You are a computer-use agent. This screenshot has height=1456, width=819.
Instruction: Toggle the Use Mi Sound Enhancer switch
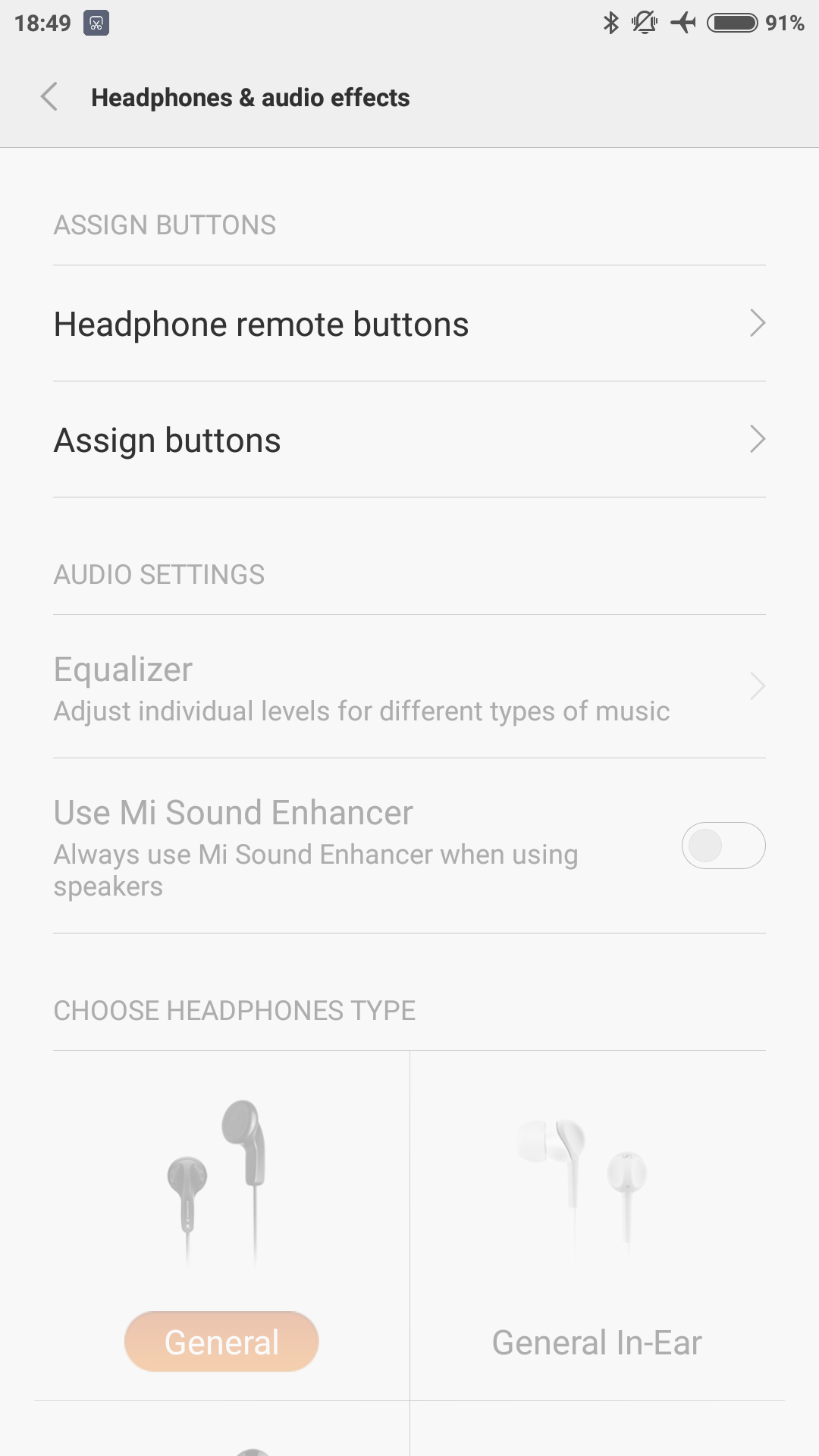pos(723,846)
